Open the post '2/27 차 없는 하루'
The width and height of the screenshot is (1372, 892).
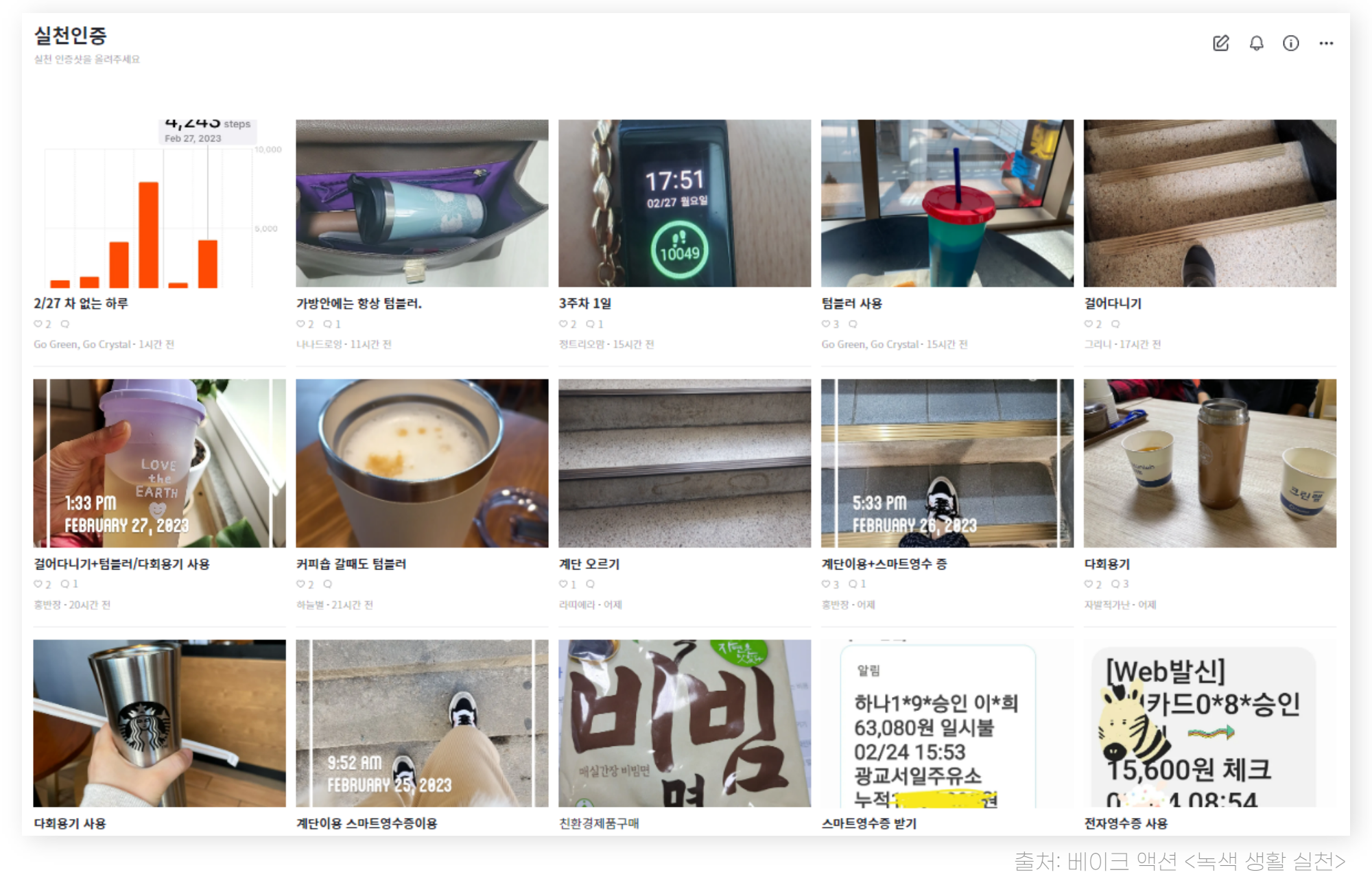coord(159,203)
